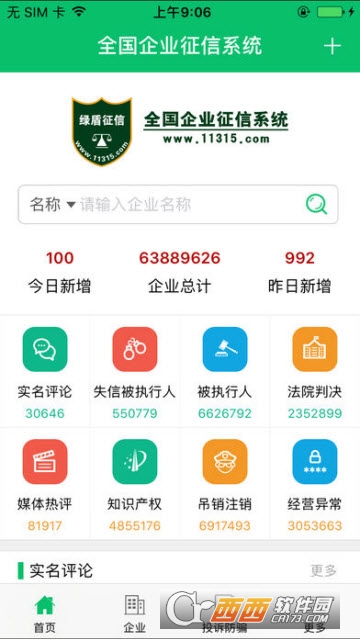The height and width of the screenshot is (639, 360).
Task: Switch to the 企业 tab
Action: [x=135, y=614]
